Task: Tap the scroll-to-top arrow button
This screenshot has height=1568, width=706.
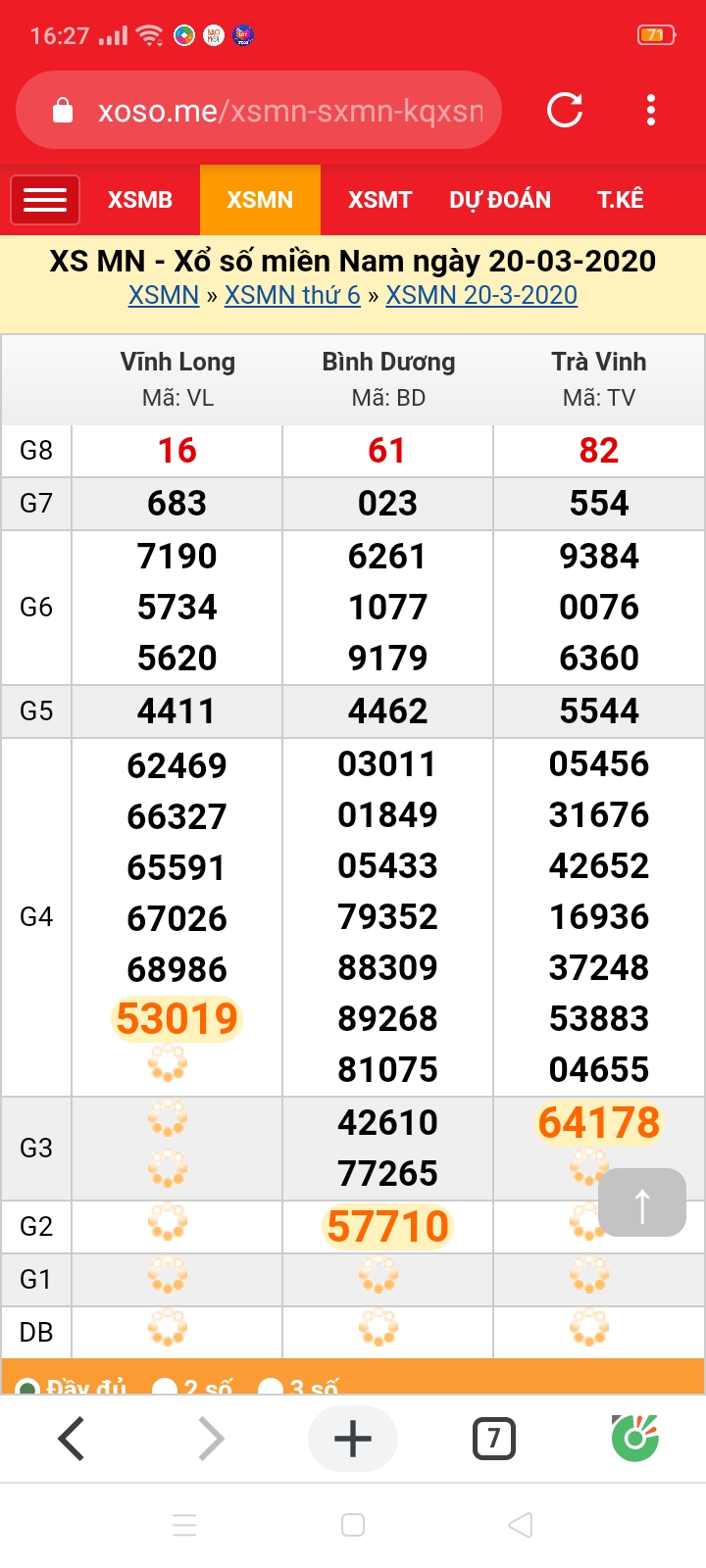Action: tap(642, 1202)
